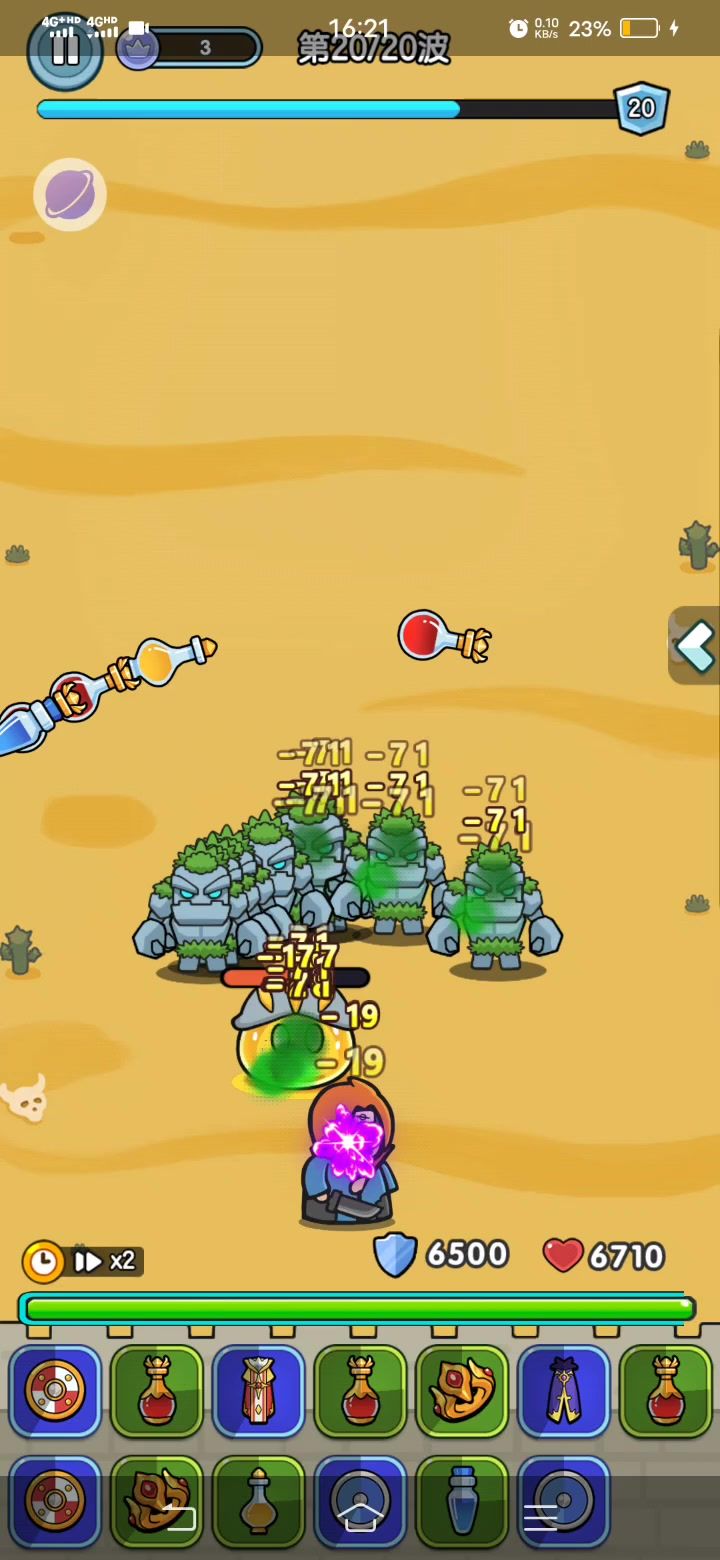720x1560 pixels.
Task: Pause the game
Action: pos(65,48)
